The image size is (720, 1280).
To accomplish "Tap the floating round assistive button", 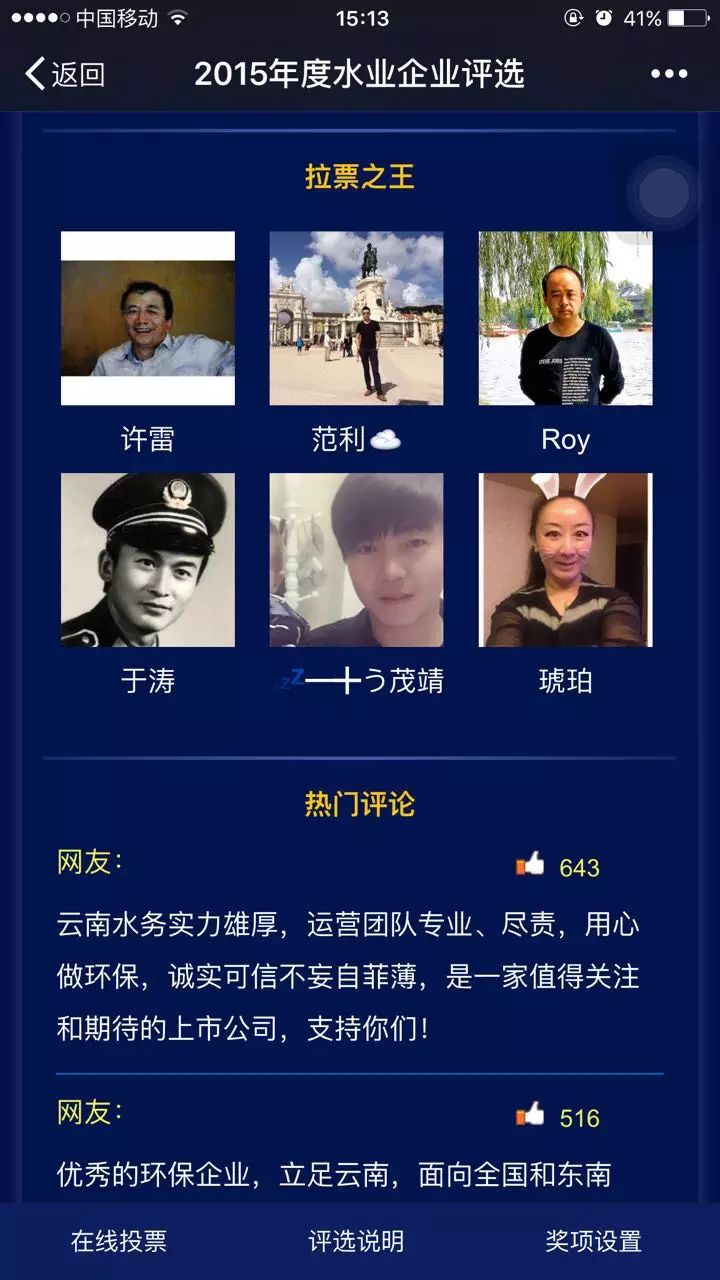I will pyautogui.click(x=664, y=193).
